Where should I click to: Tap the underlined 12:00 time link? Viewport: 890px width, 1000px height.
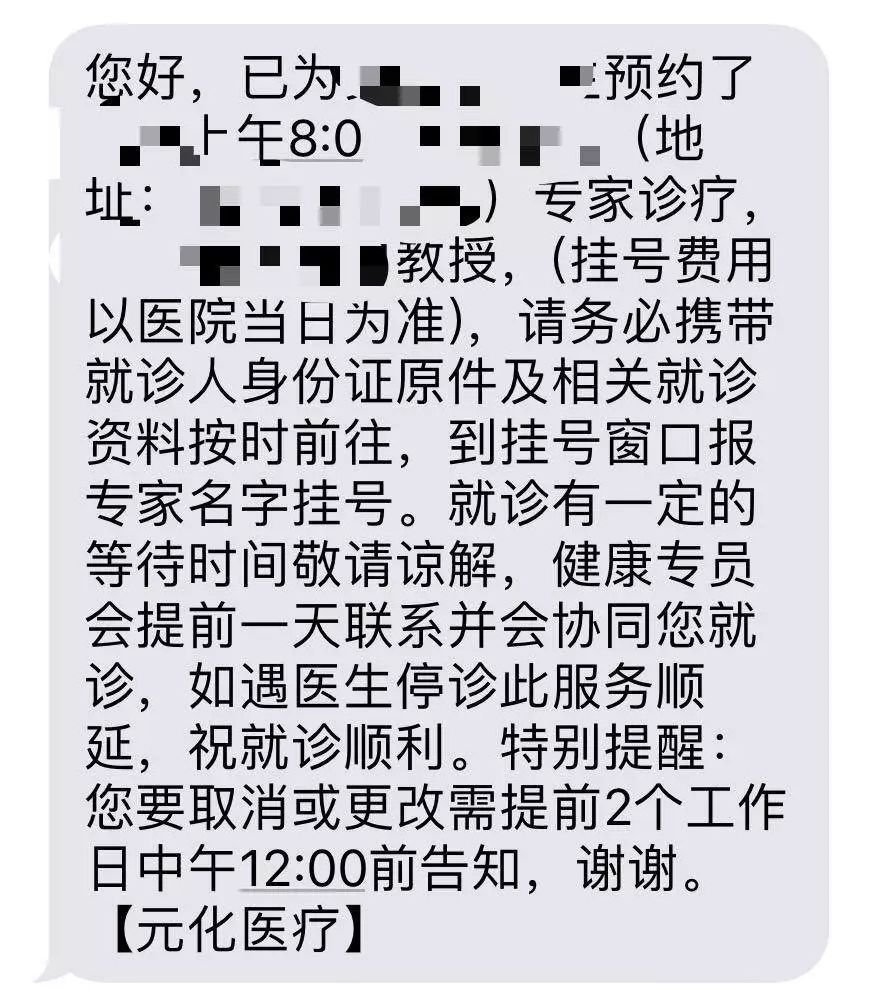(304, 868)
